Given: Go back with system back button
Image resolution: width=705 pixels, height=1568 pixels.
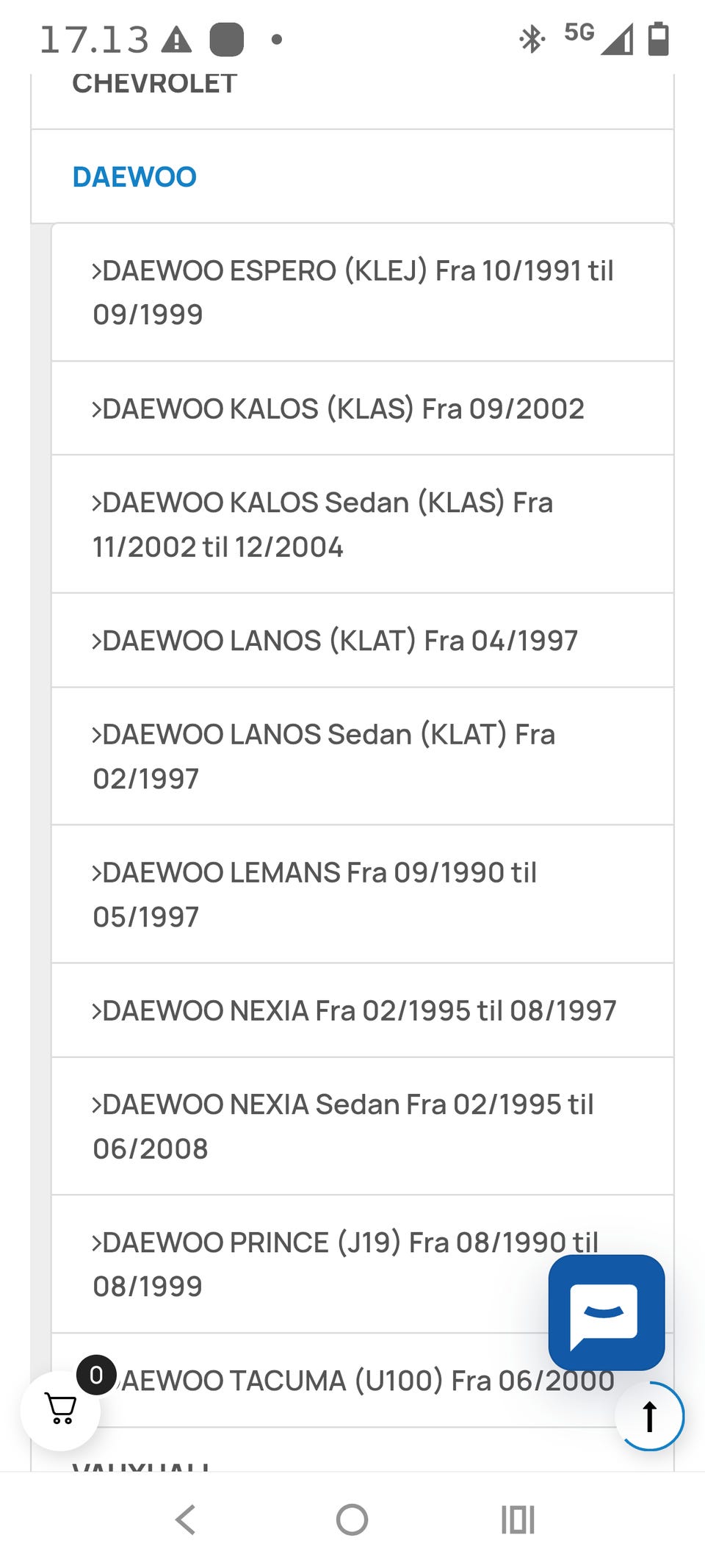Looking at the screenshot, I should coord(186,1520).
